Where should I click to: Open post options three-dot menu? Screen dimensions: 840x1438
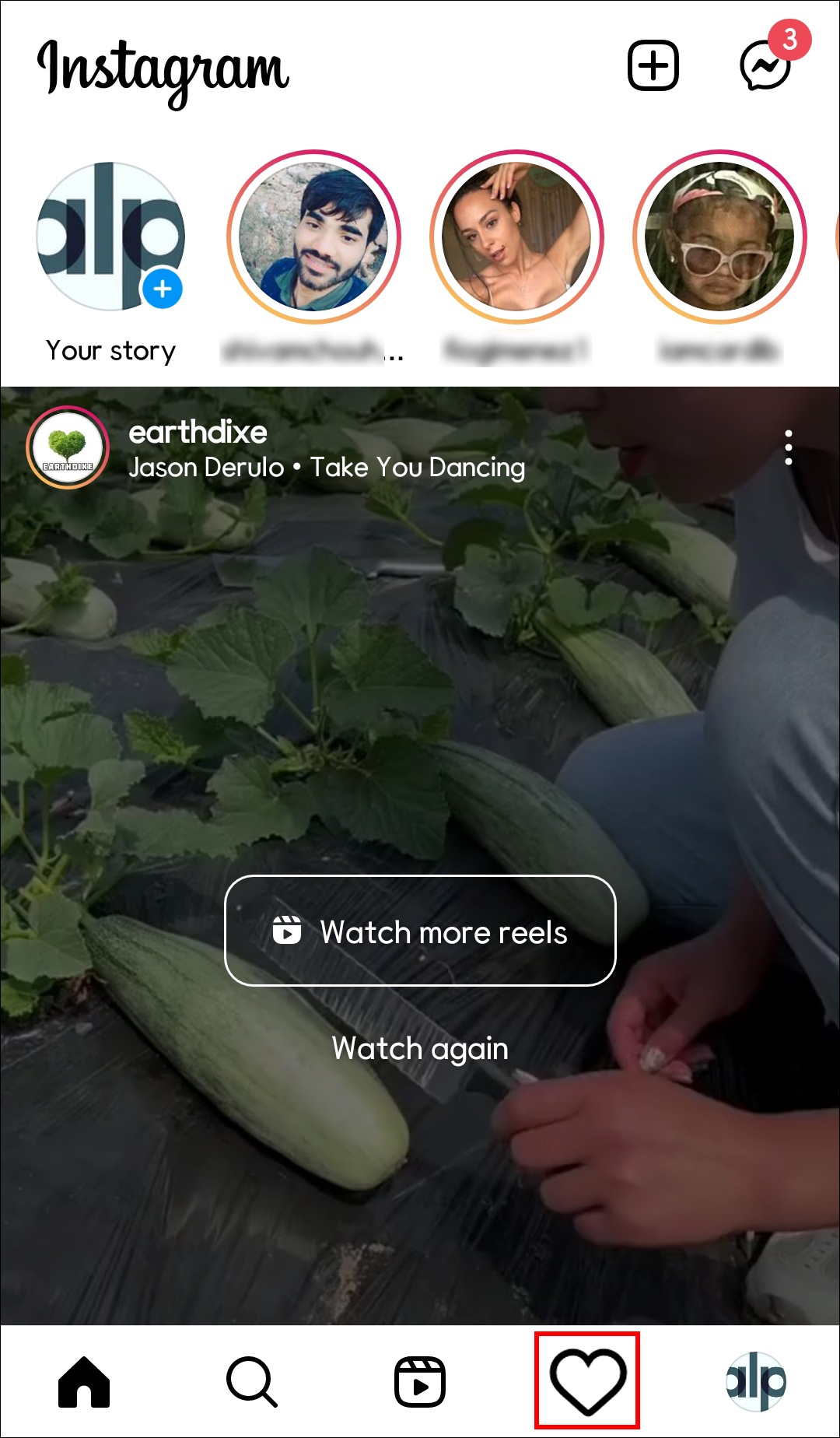tap(789, 447)
